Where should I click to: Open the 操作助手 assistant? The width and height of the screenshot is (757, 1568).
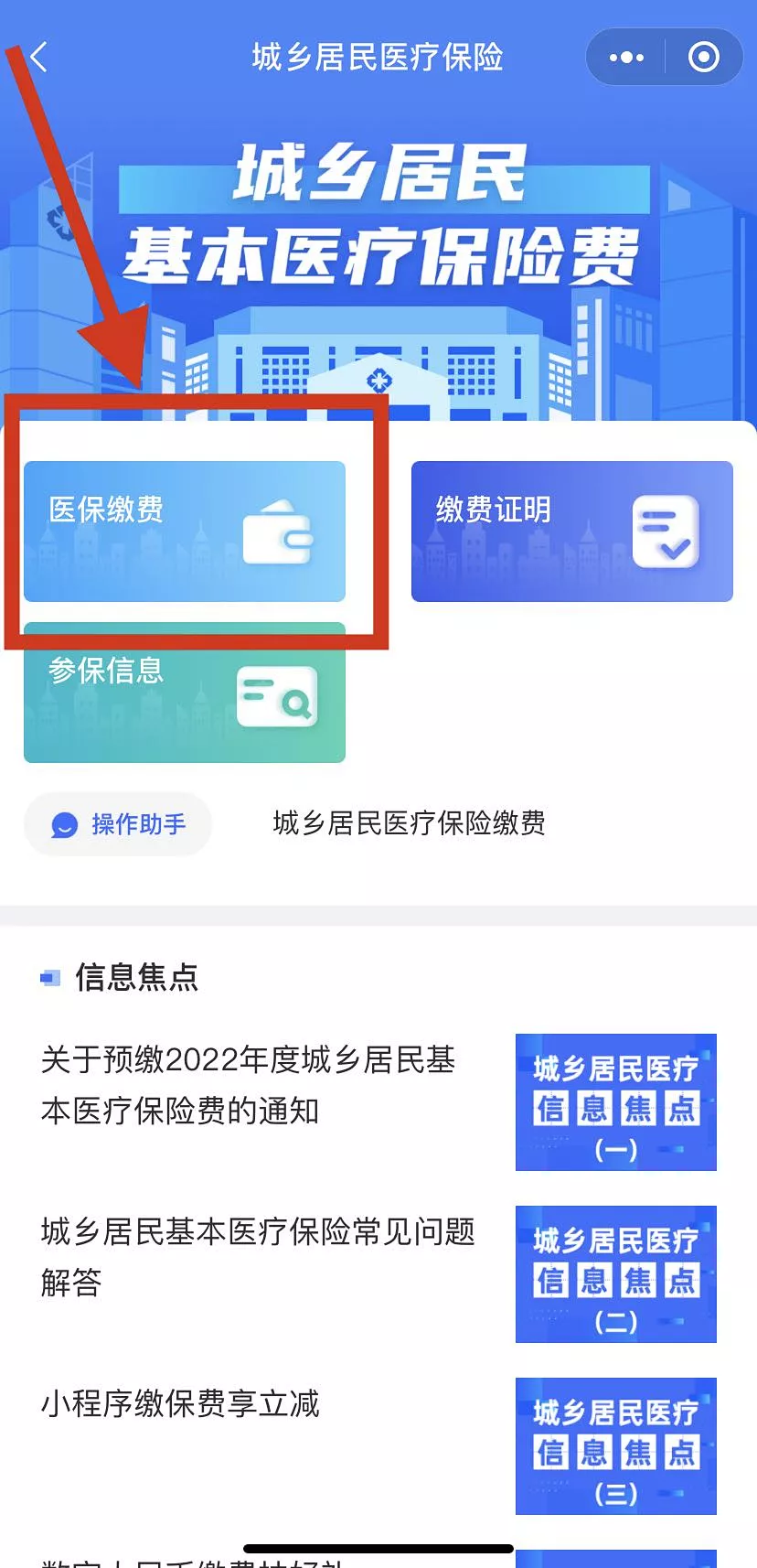click(x=119, y=824)
